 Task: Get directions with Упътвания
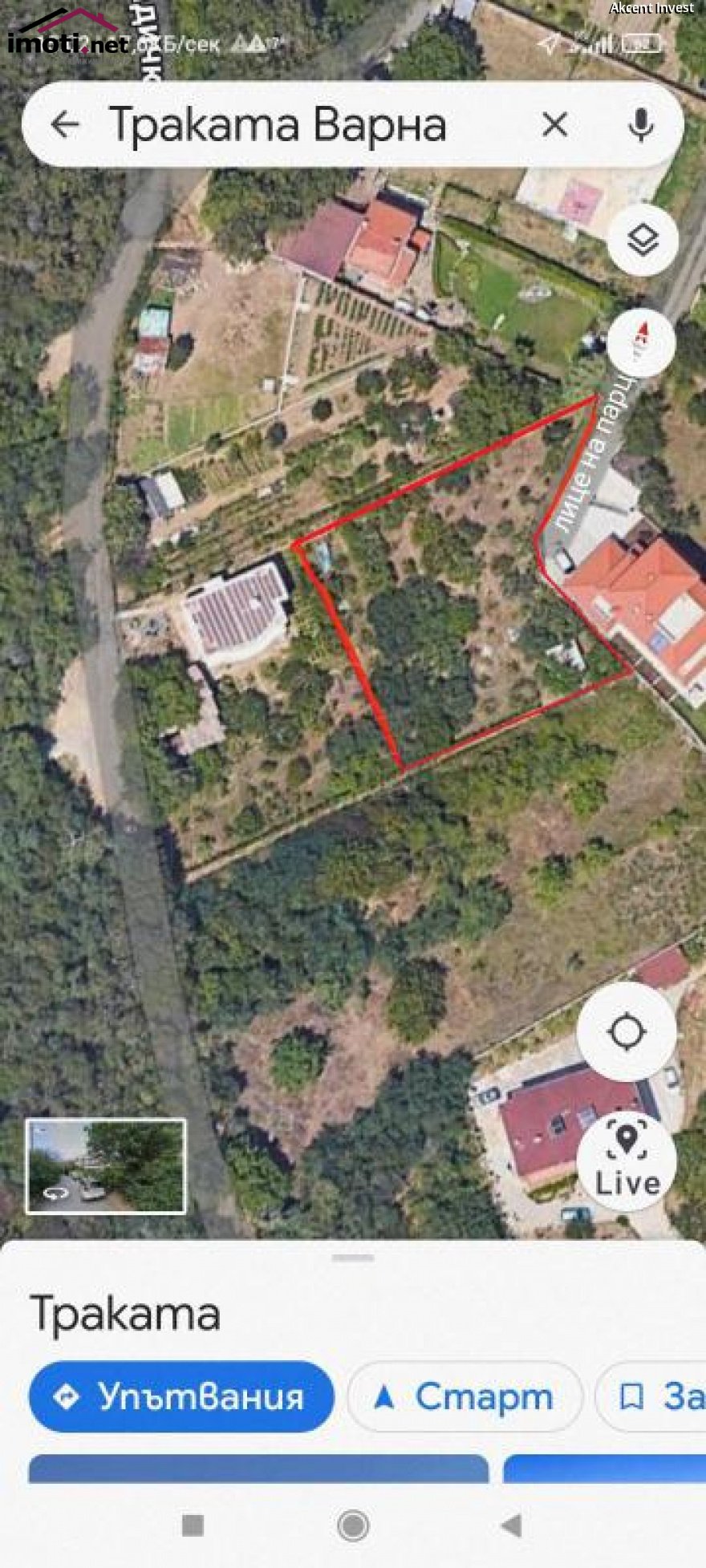[x=181, y=1397]
